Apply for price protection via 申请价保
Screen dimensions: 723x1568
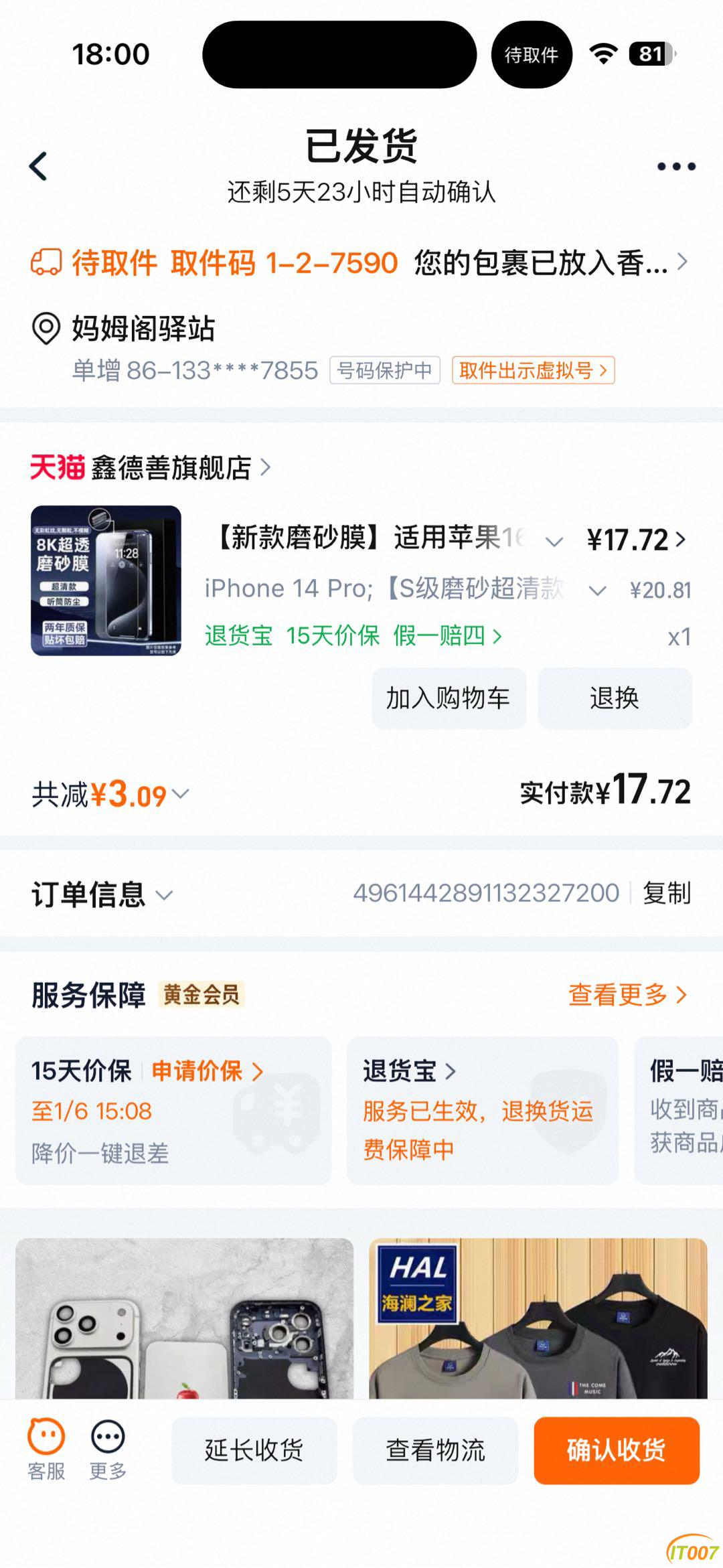207,1071
